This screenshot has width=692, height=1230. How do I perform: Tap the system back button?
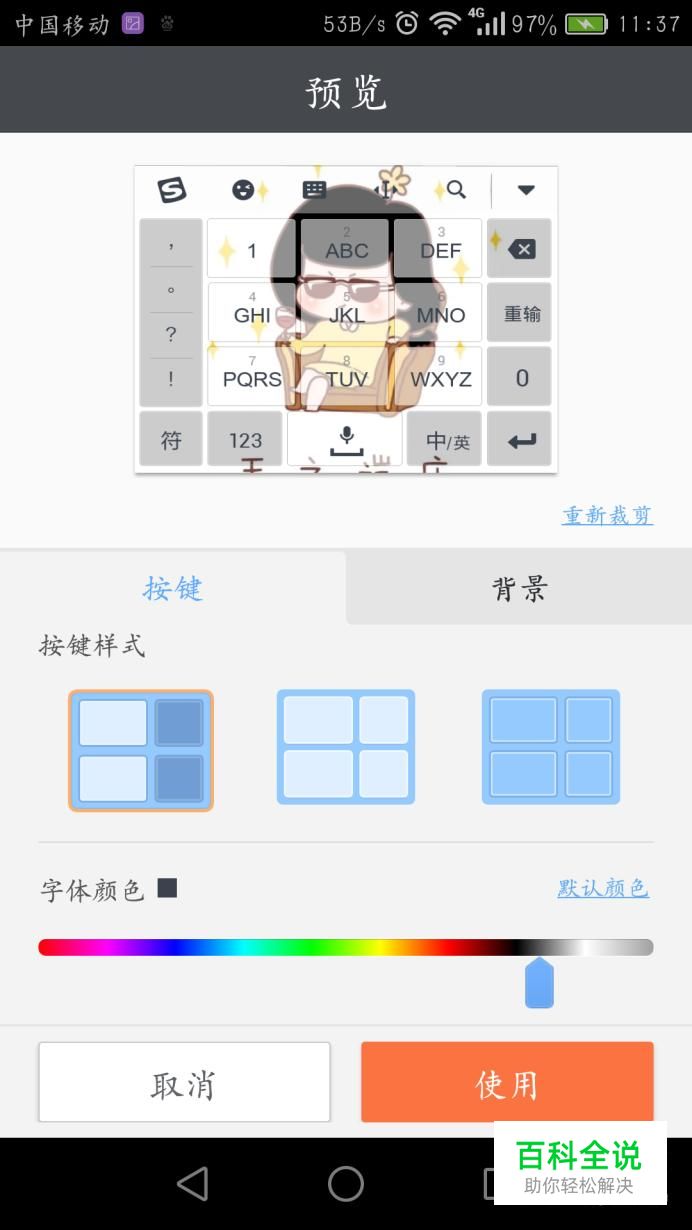tap(192, 1184)
